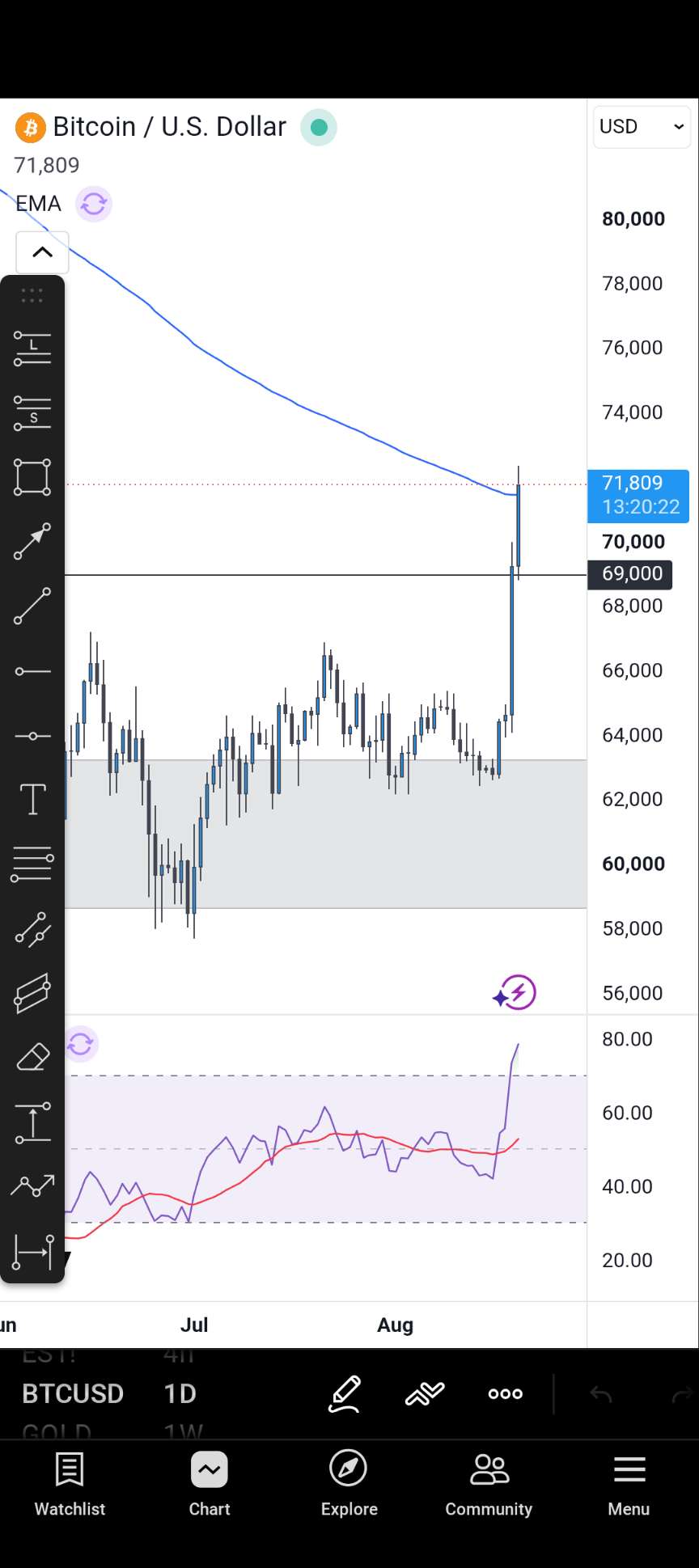Tap the lightning replay icon on chart
The height and width of the screenshot is (1568, 699).
515,992
